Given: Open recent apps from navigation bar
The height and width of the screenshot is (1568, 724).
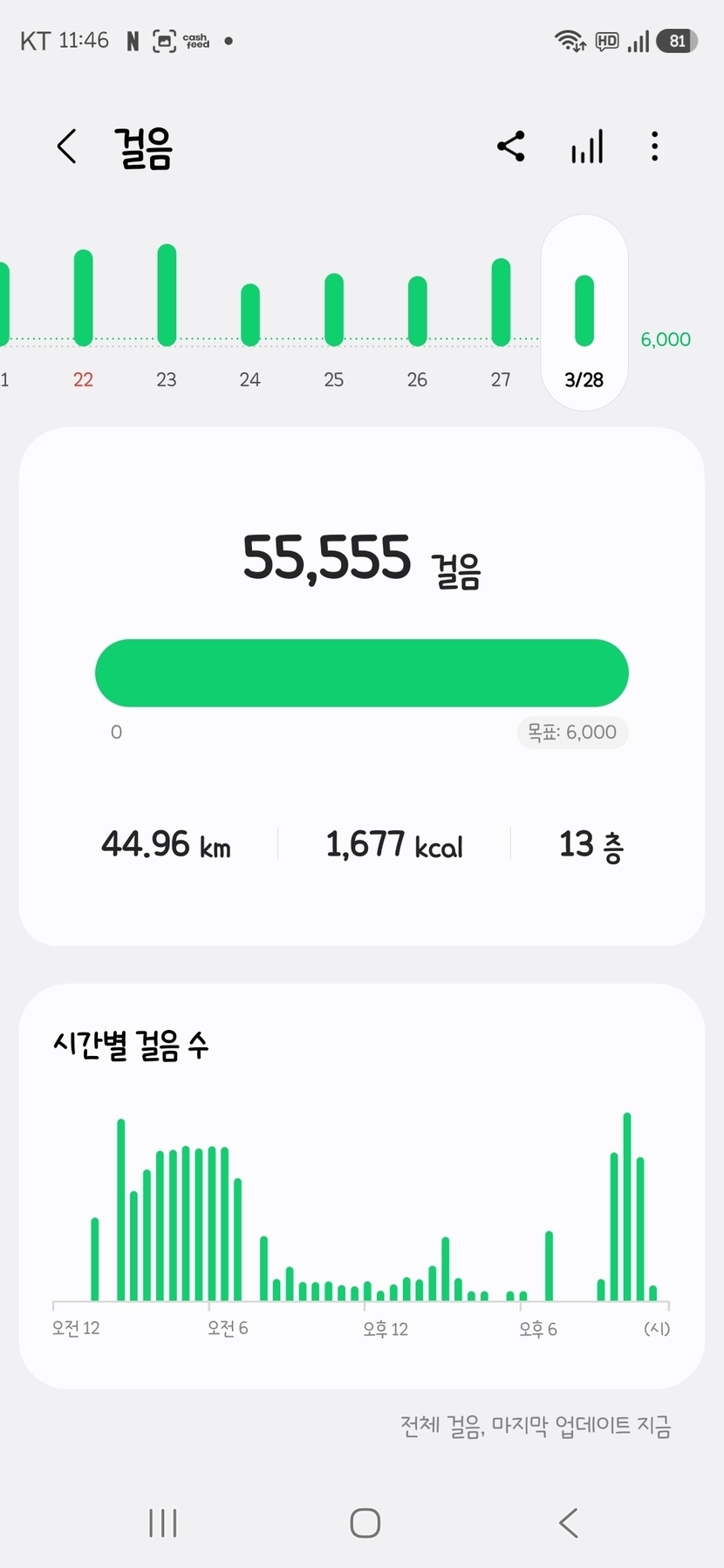Looking at the screenshot, I should click(163, 1523).
